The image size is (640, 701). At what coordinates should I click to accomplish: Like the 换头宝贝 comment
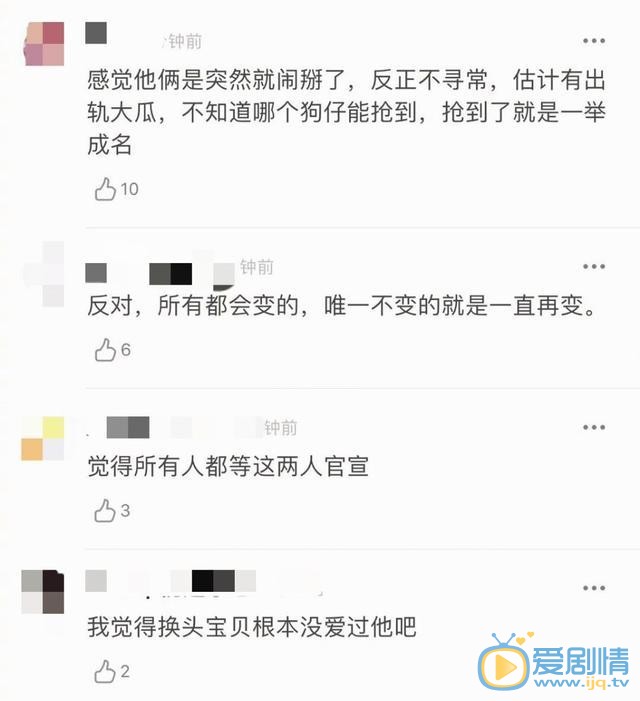point(106,672)
